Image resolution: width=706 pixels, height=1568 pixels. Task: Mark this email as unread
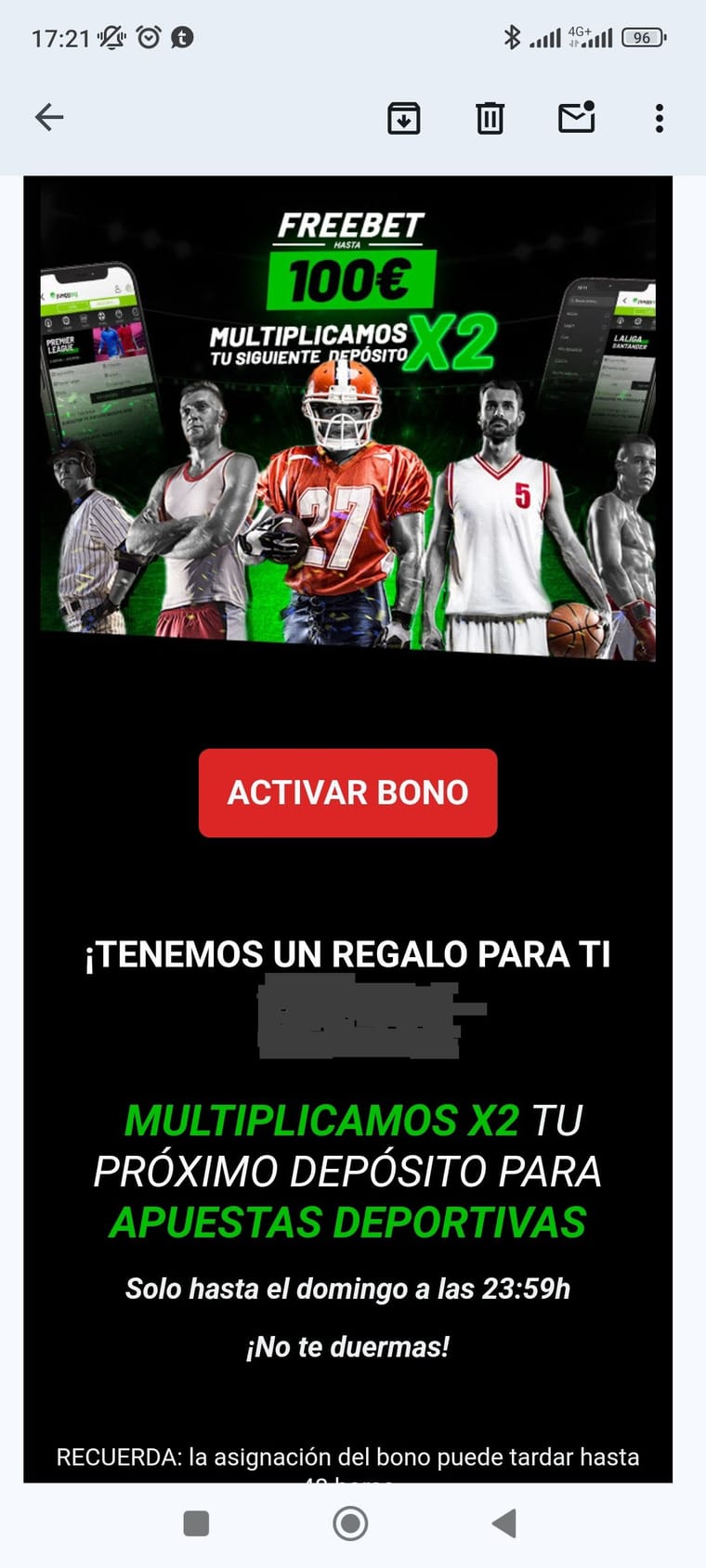tap(576, 118)
